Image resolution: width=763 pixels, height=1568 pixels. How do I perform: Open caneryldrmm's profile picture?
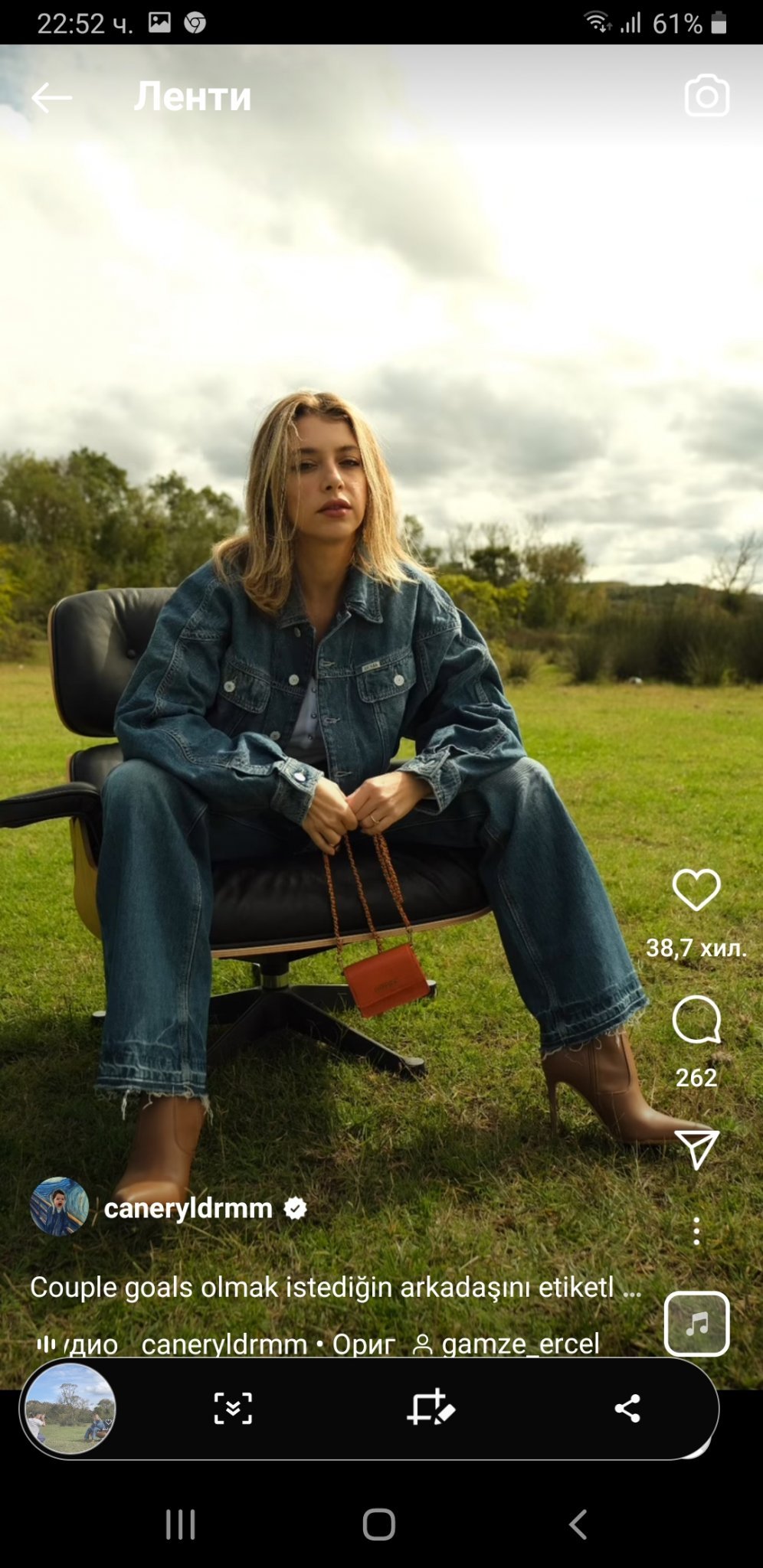click(59, 1207)
